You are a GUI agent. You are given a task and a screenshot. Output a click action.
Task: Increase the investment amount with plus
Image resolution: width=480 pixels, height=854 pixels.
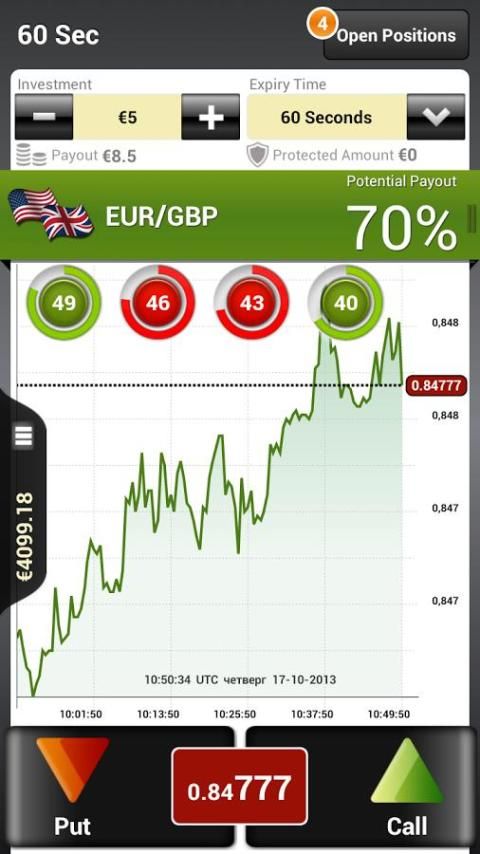click(x=210, y=117)
